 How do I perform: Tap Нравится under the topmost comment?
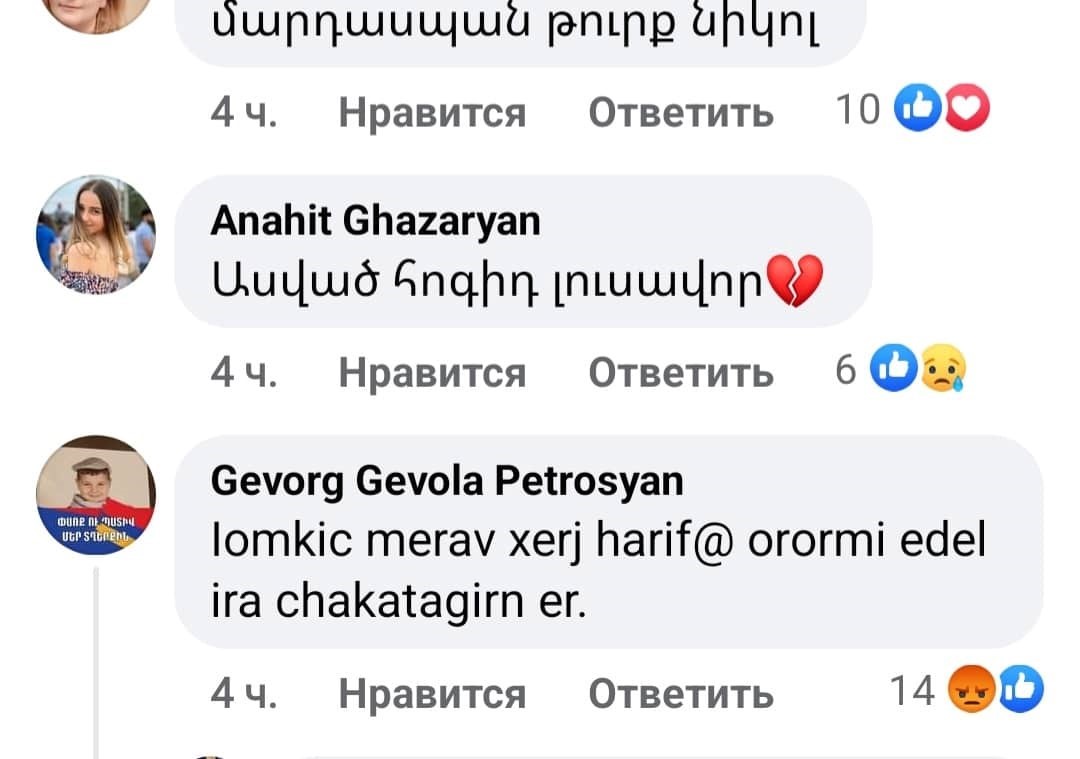(x=431, y=112)
